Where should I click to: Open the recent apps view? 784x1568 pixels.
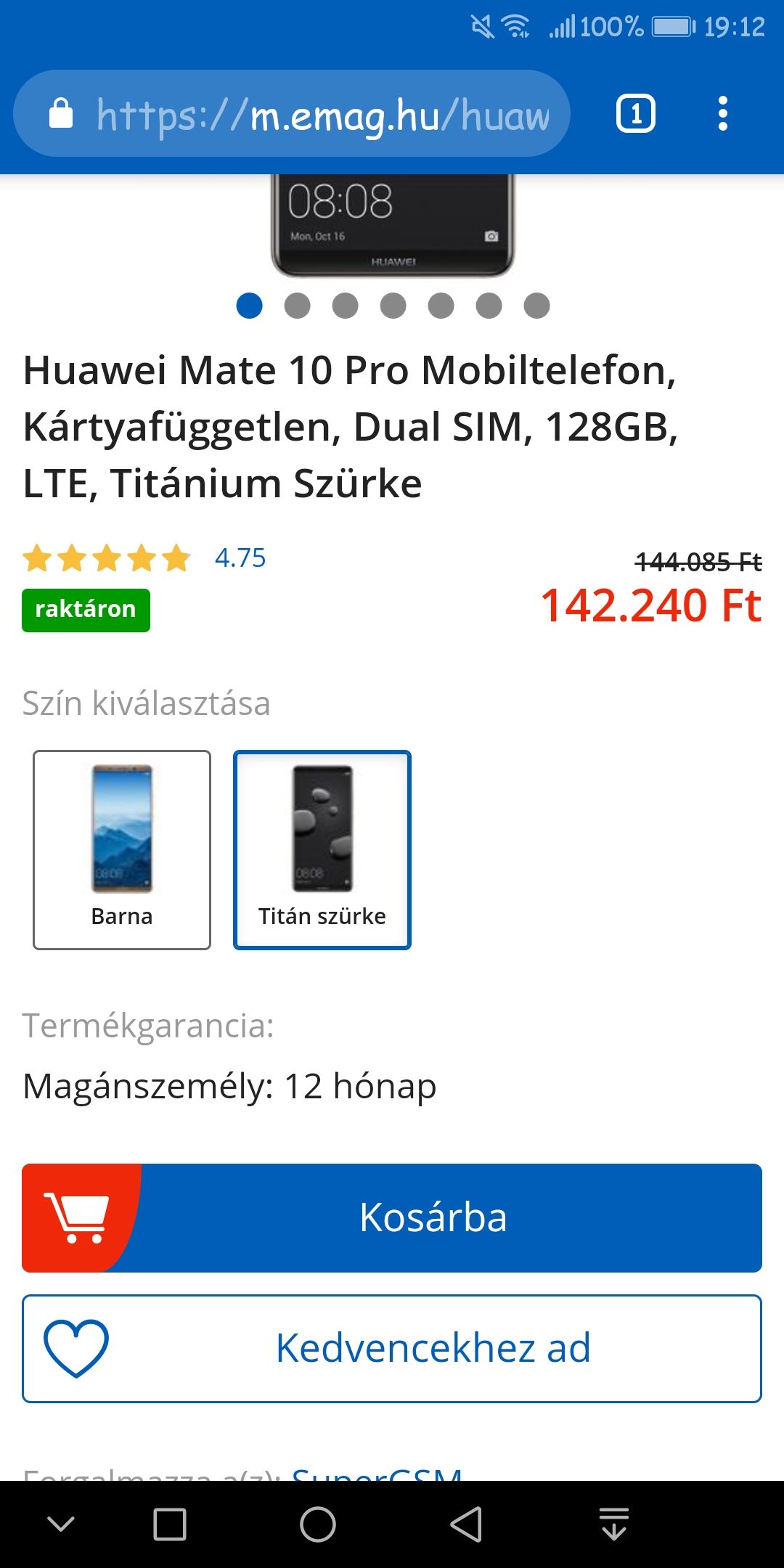point(170,1524)
